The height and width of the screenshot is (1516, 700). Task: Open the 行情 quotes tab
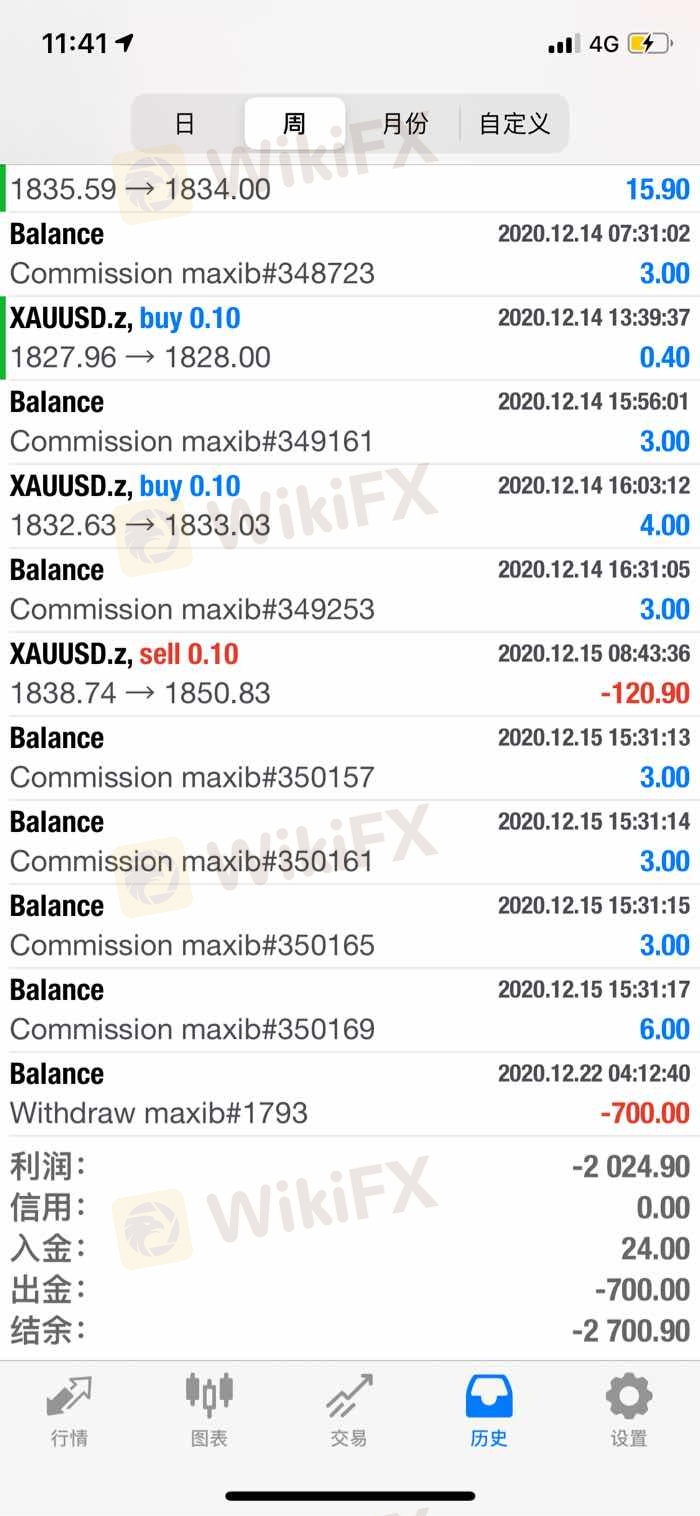[x=69, y=1411]
